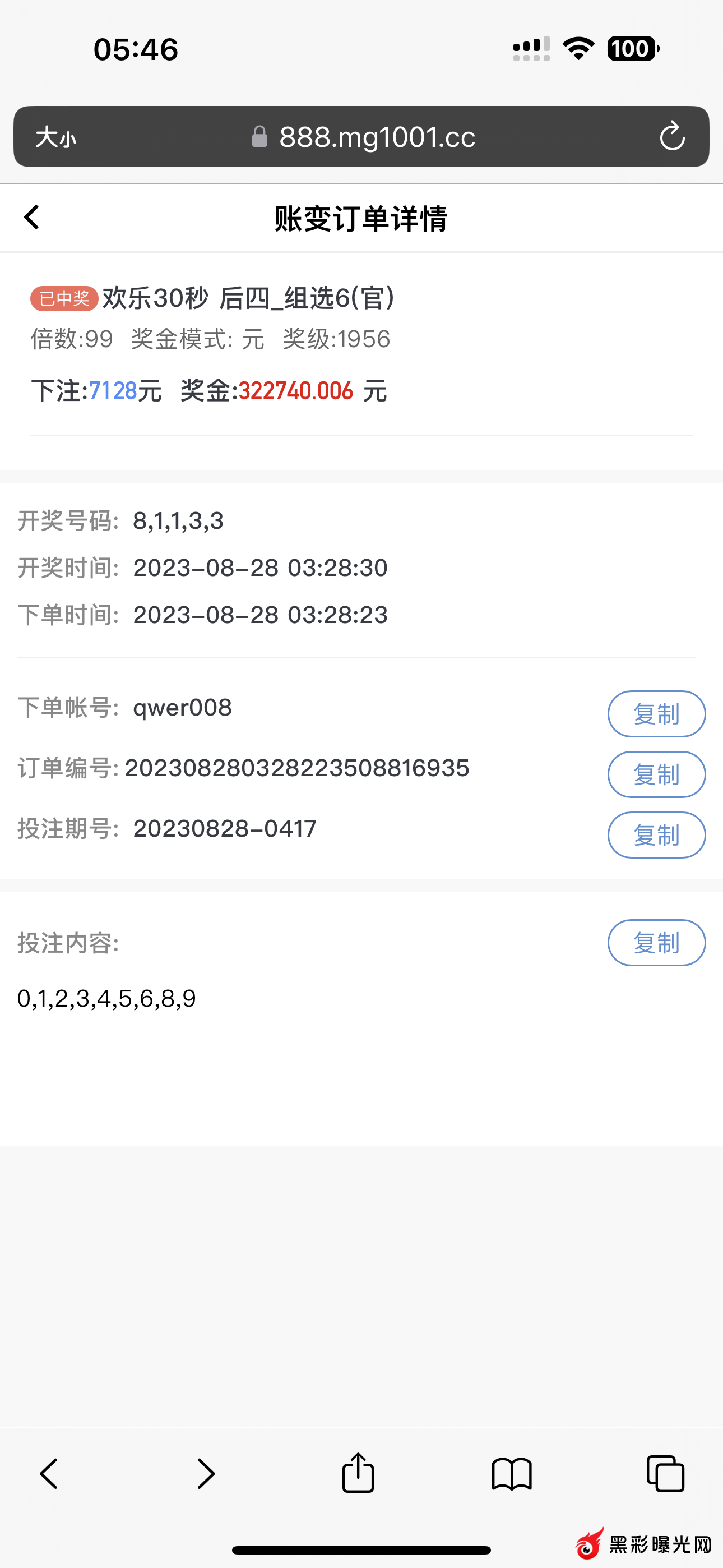This screenshot has width=723, height=1568.
Task: Copy the 投注内容 numbers
Action: (x=656, y=942)
